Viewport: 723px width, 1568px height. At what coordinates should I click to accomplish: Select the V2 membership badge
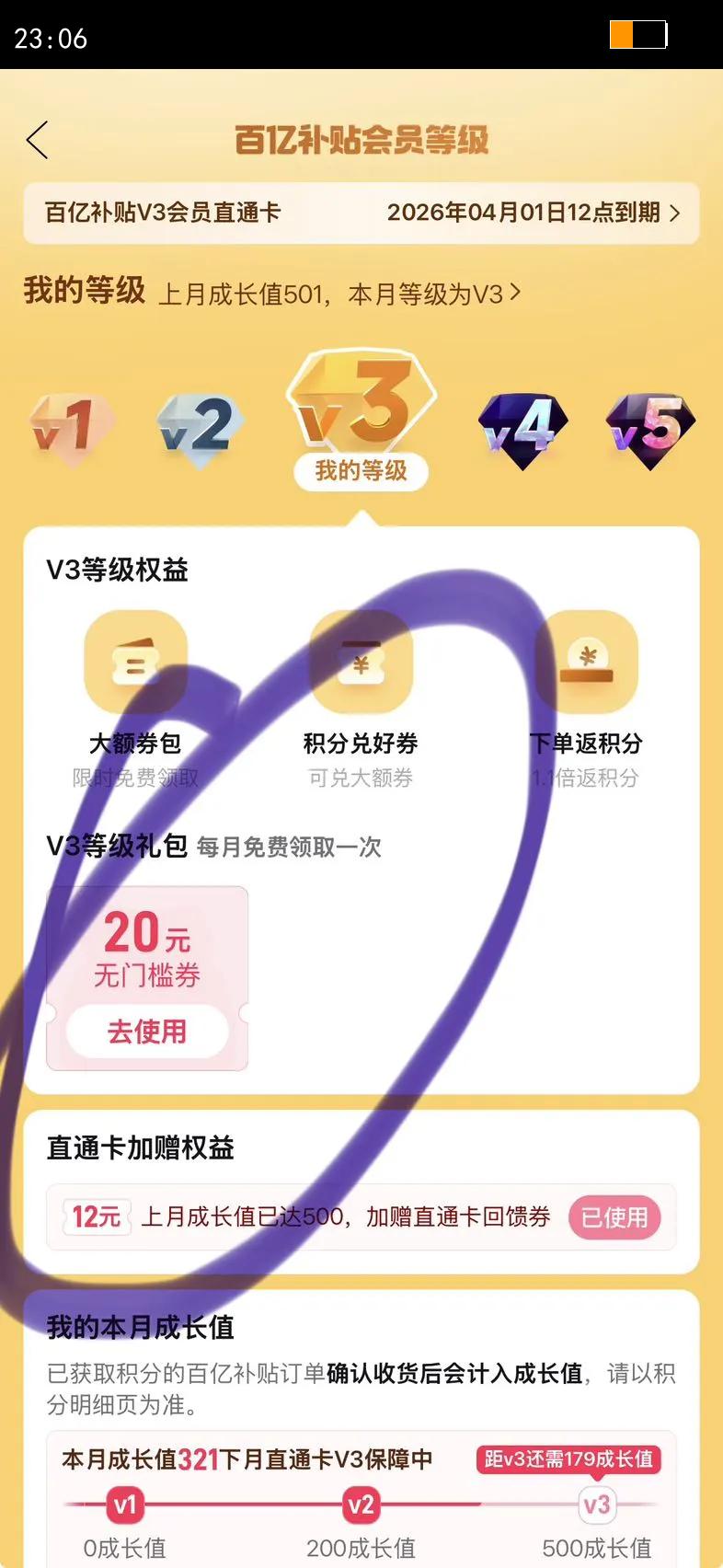pos(198,423)
